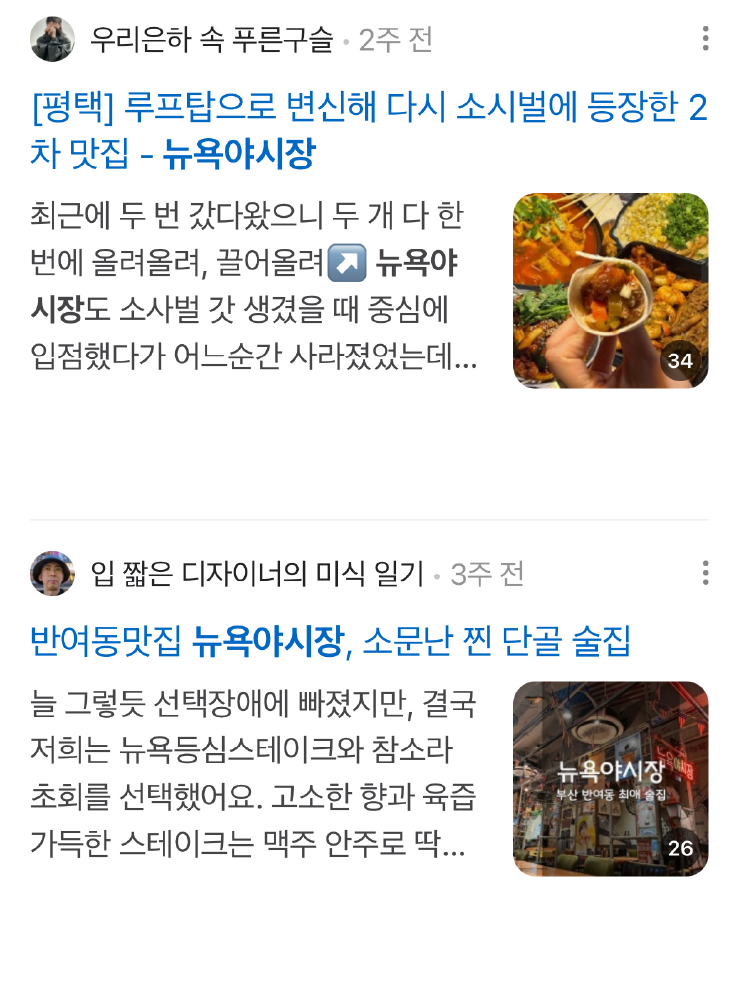The width and height of the screenshot is (739, 998).
Task: Open the 반여동맛집 뉴욕야시장 blog post title
Action: click(x=330, y=641)
